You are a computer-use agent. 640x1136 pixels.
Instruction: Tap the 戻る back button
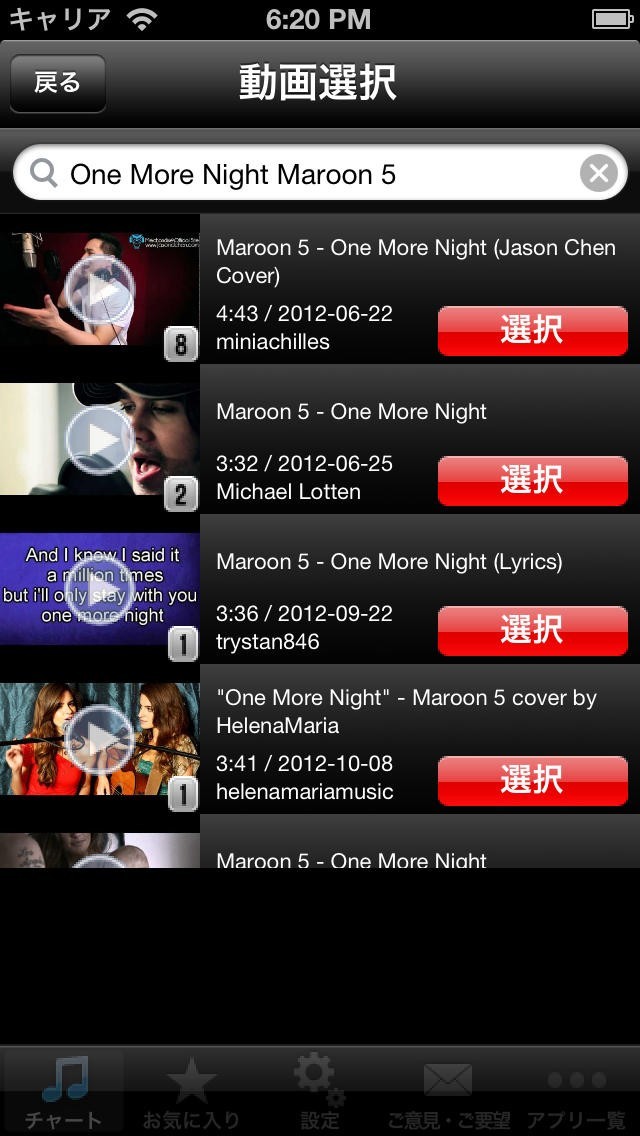pos(57,83)
